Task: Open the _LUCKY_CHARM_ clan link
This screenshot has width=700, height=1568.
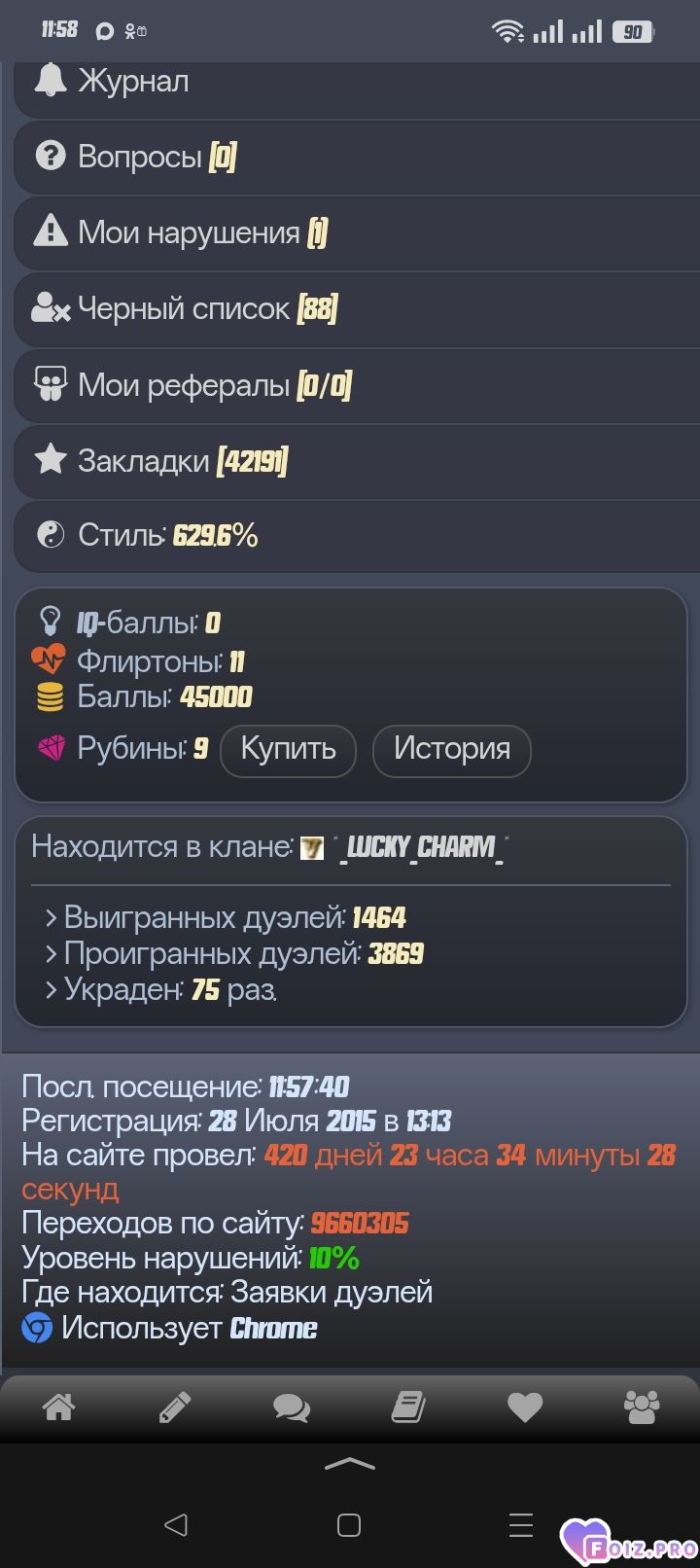Action: tap(420, 847)
